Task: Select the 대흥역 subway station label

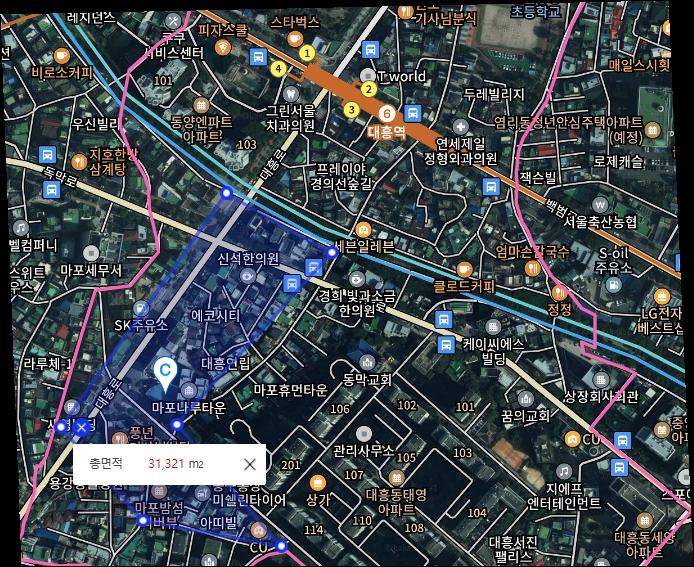Action: pyautogui.click(x=385, y=130)
